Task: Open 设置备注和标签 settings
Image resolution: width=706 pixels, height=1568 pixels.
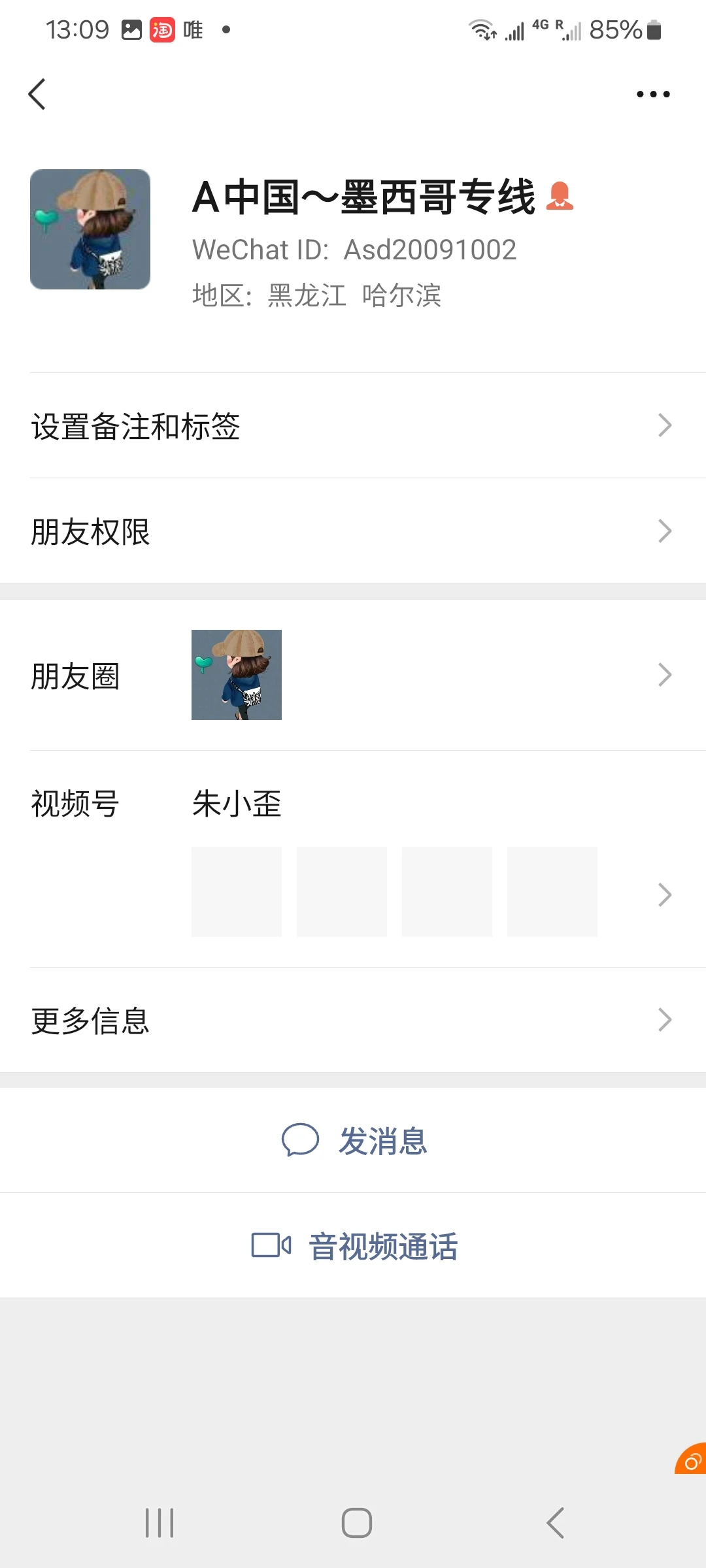Action: [x=353, y=426]
